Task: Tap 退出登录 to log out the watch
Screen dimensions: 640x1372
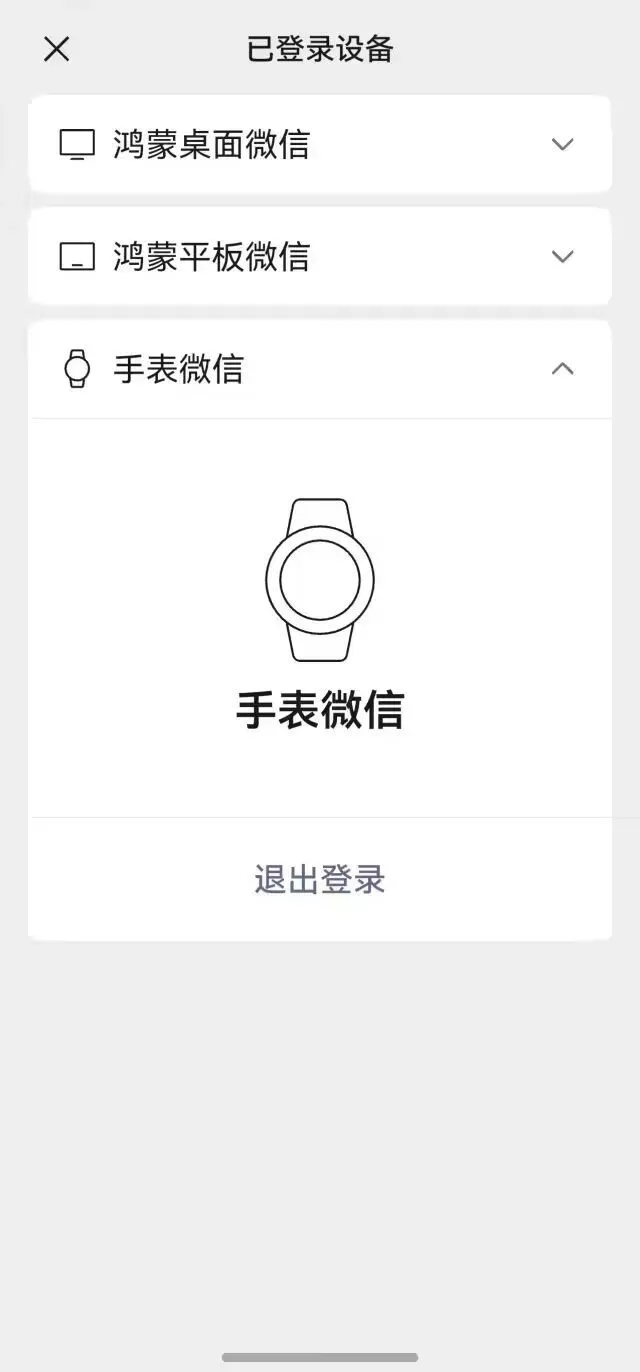Action: (320, 880)
